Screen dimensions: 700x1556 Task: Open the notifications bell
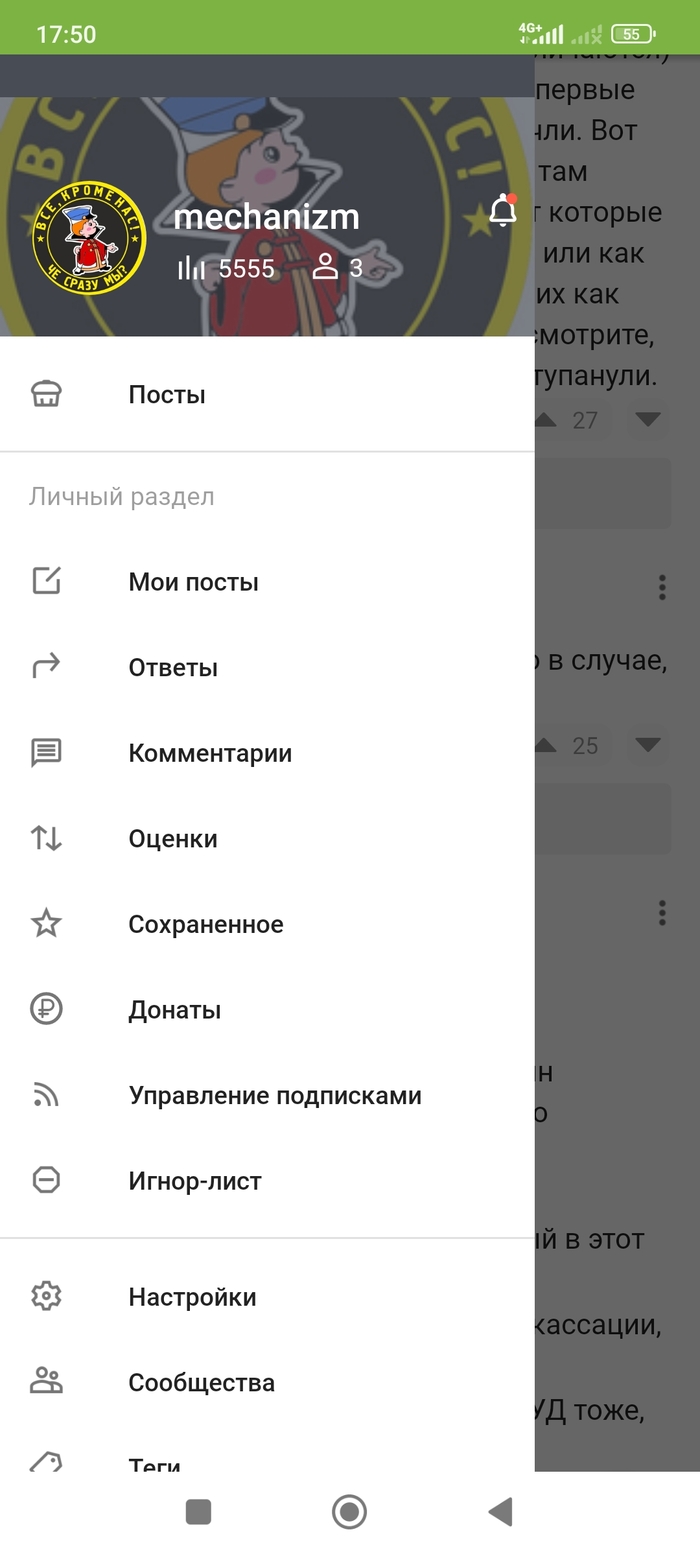coord(502,212)
